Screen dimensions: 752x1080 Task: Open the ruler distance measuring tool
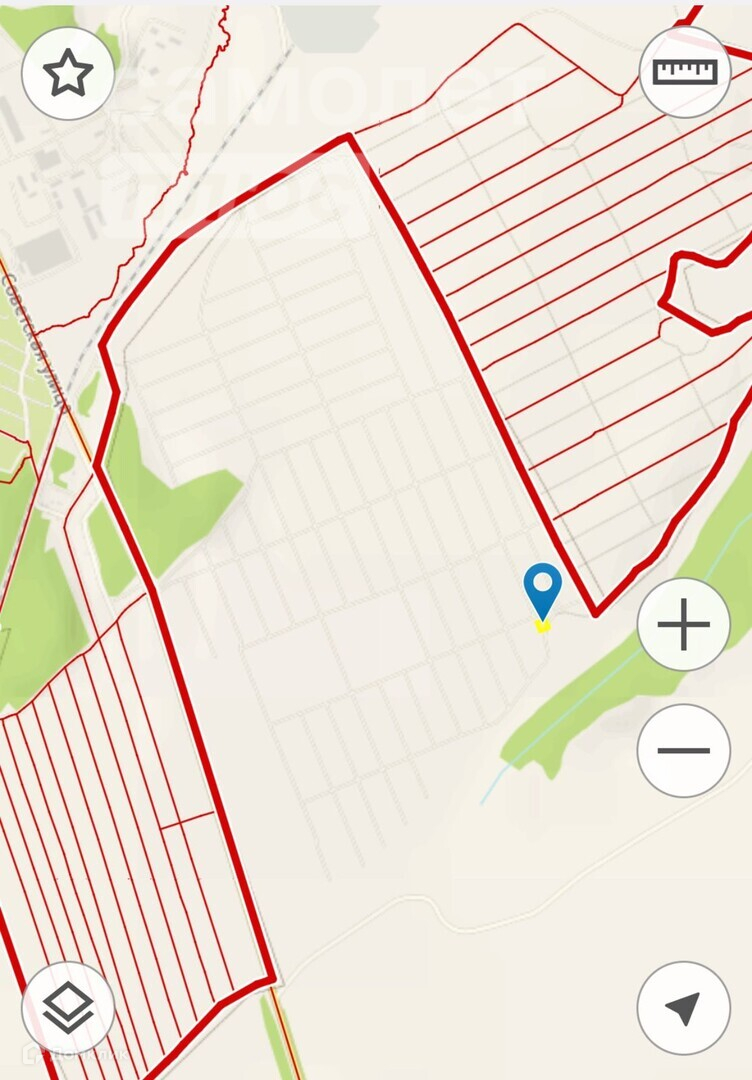pyautogui.click(x=685, y=72)
